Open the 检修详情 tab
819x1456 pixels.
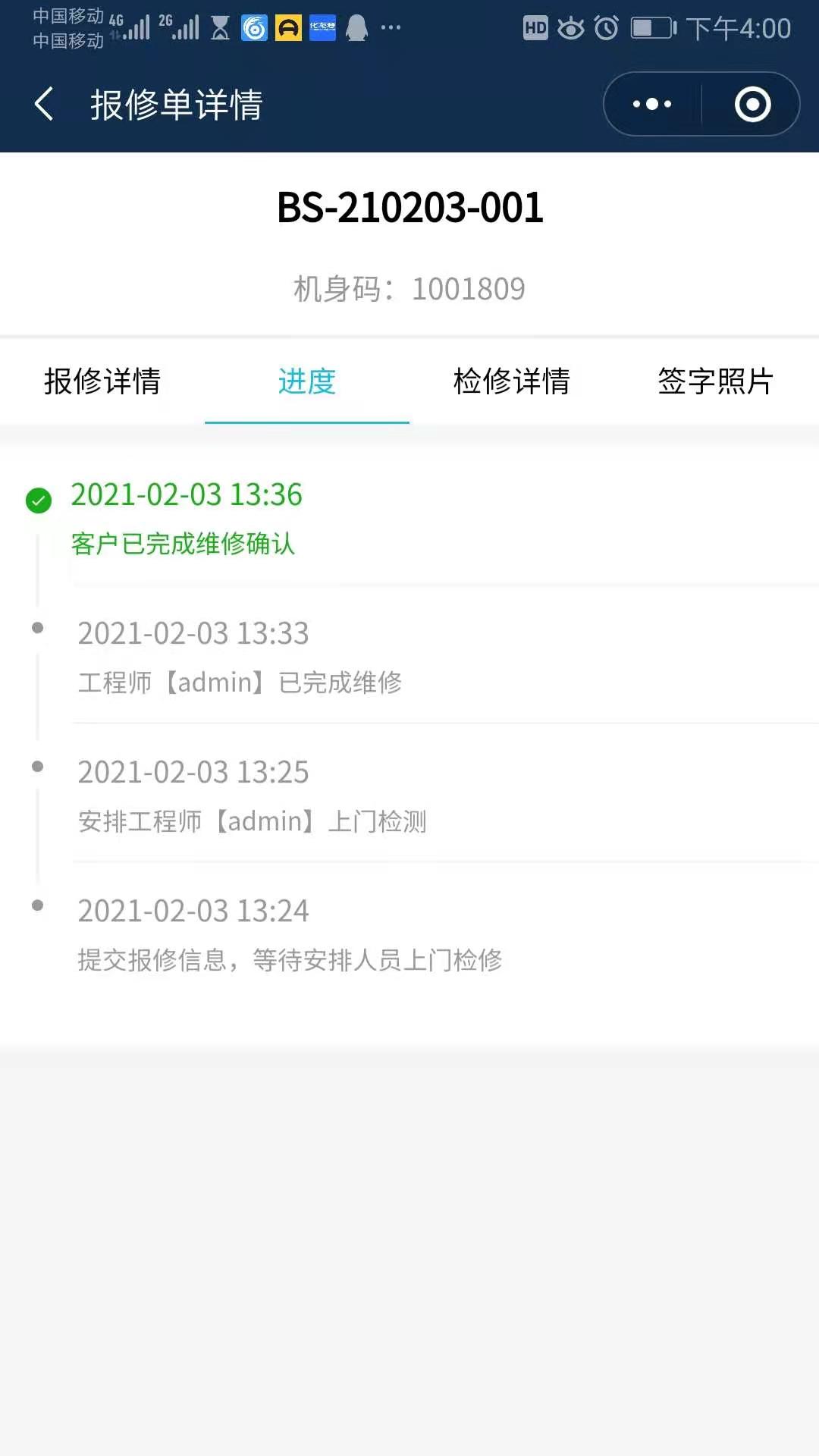(512, 381)
